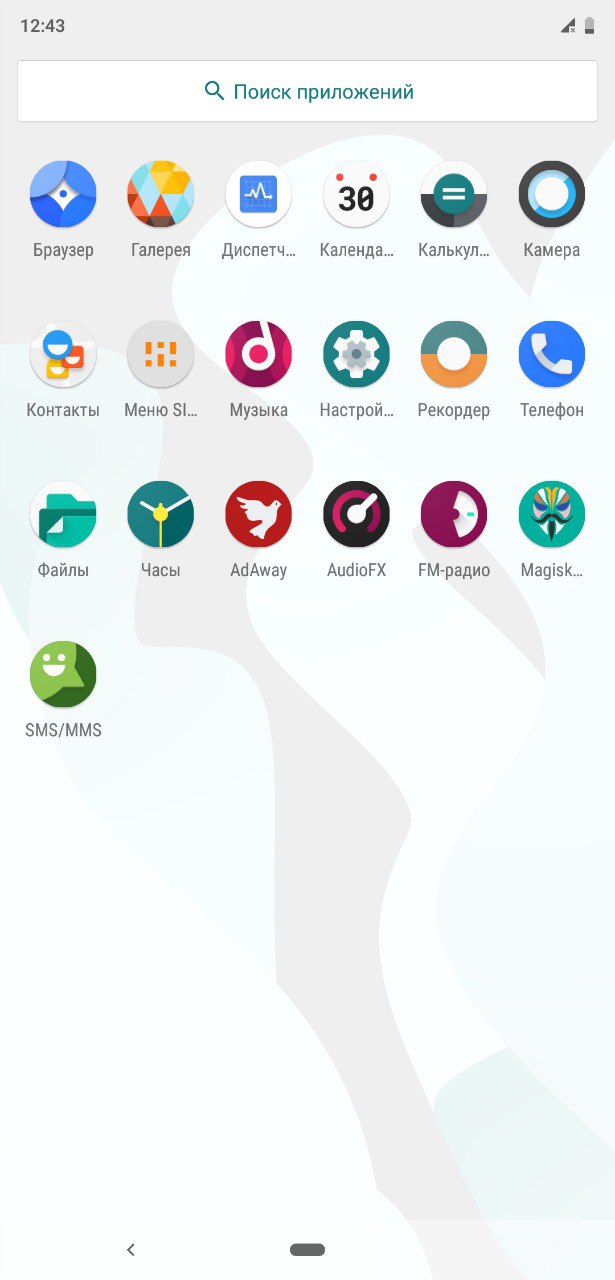Launch the Часы clock app
Image resolution: width=615 pixels, height=1280 pixels.
pyautogui.click(x=160, y=514)
